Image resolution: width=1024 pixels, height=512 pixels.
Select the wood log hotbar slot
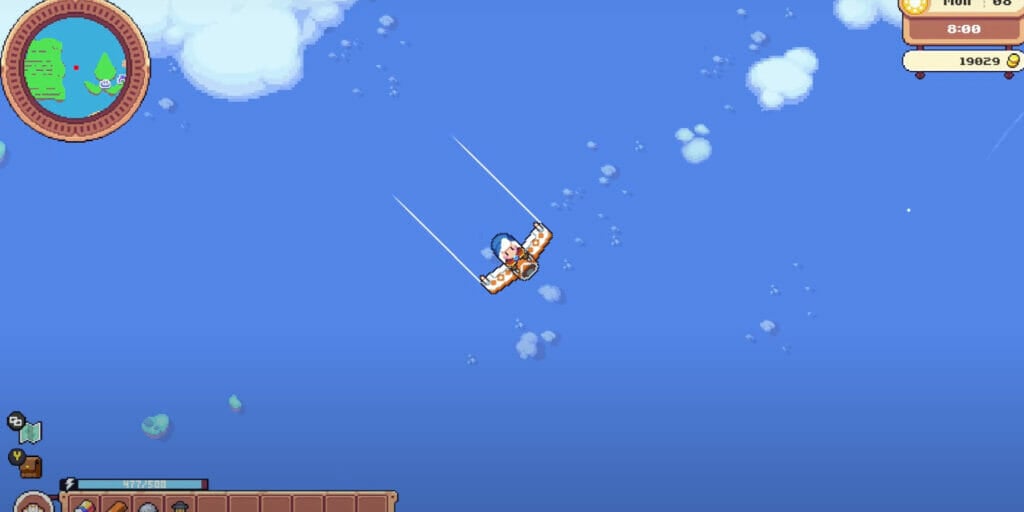(x=117, y=505)
